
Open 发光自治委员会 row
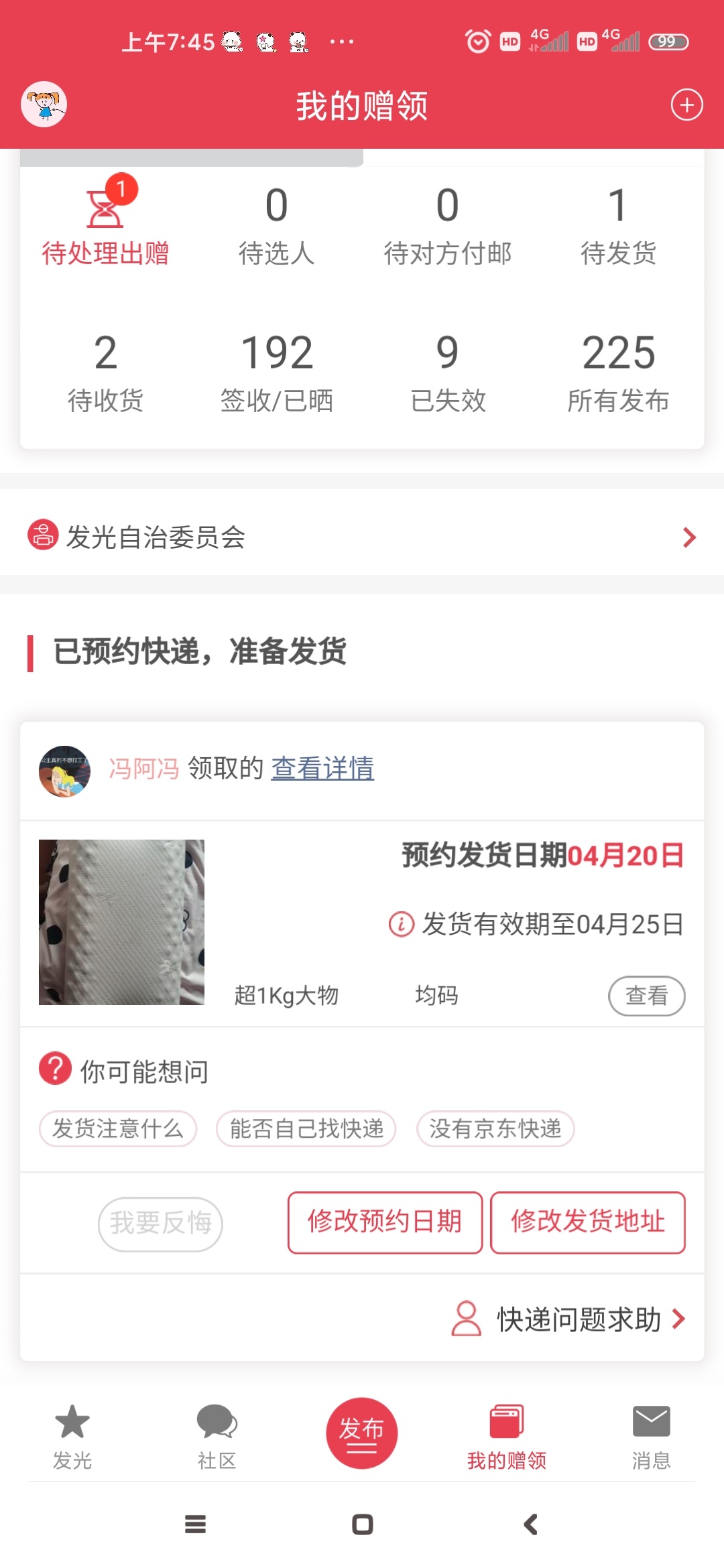pos(362,537)
